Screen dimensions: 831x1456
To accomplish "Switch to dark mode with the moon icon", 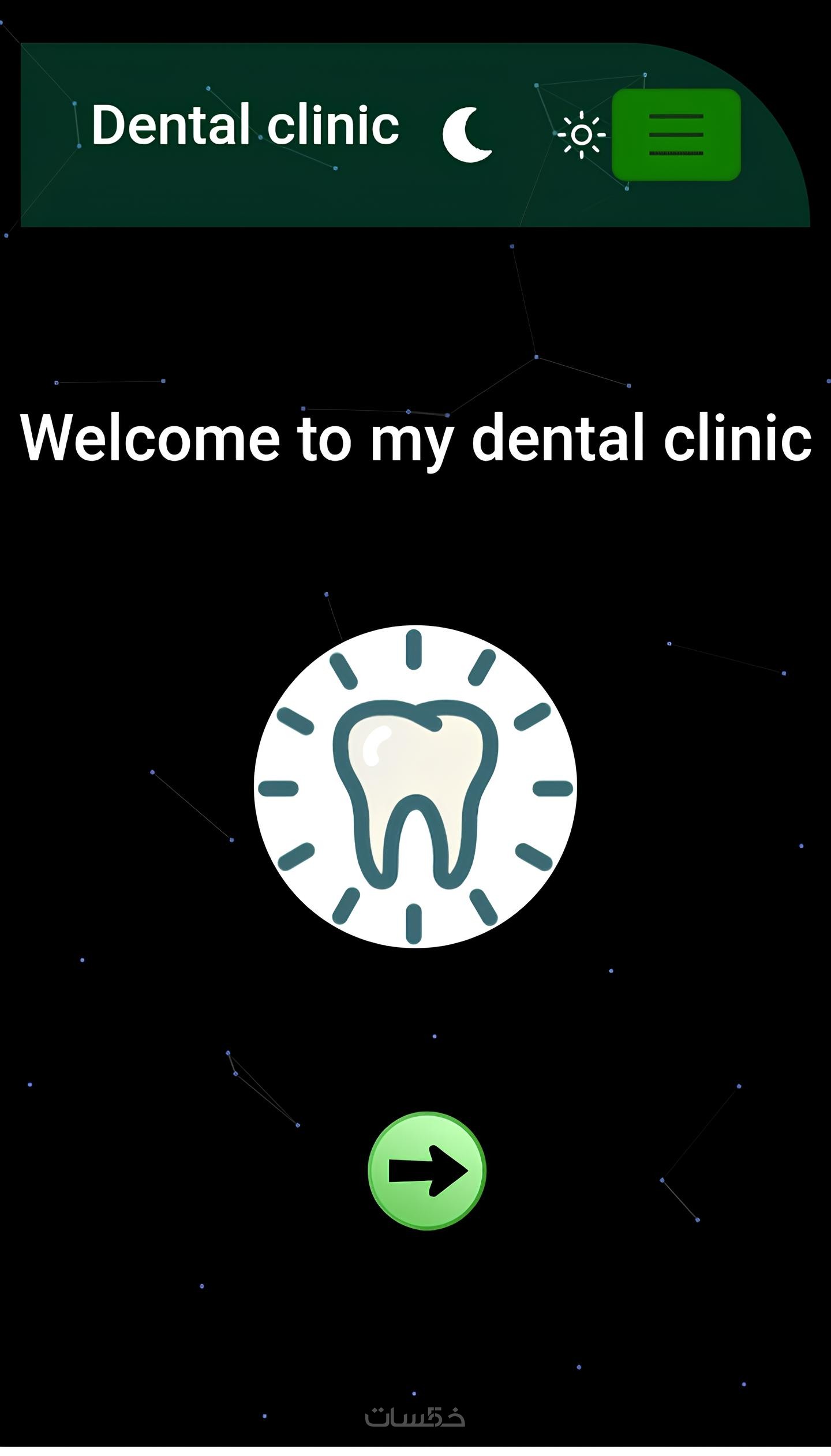I will click(466, 134).
